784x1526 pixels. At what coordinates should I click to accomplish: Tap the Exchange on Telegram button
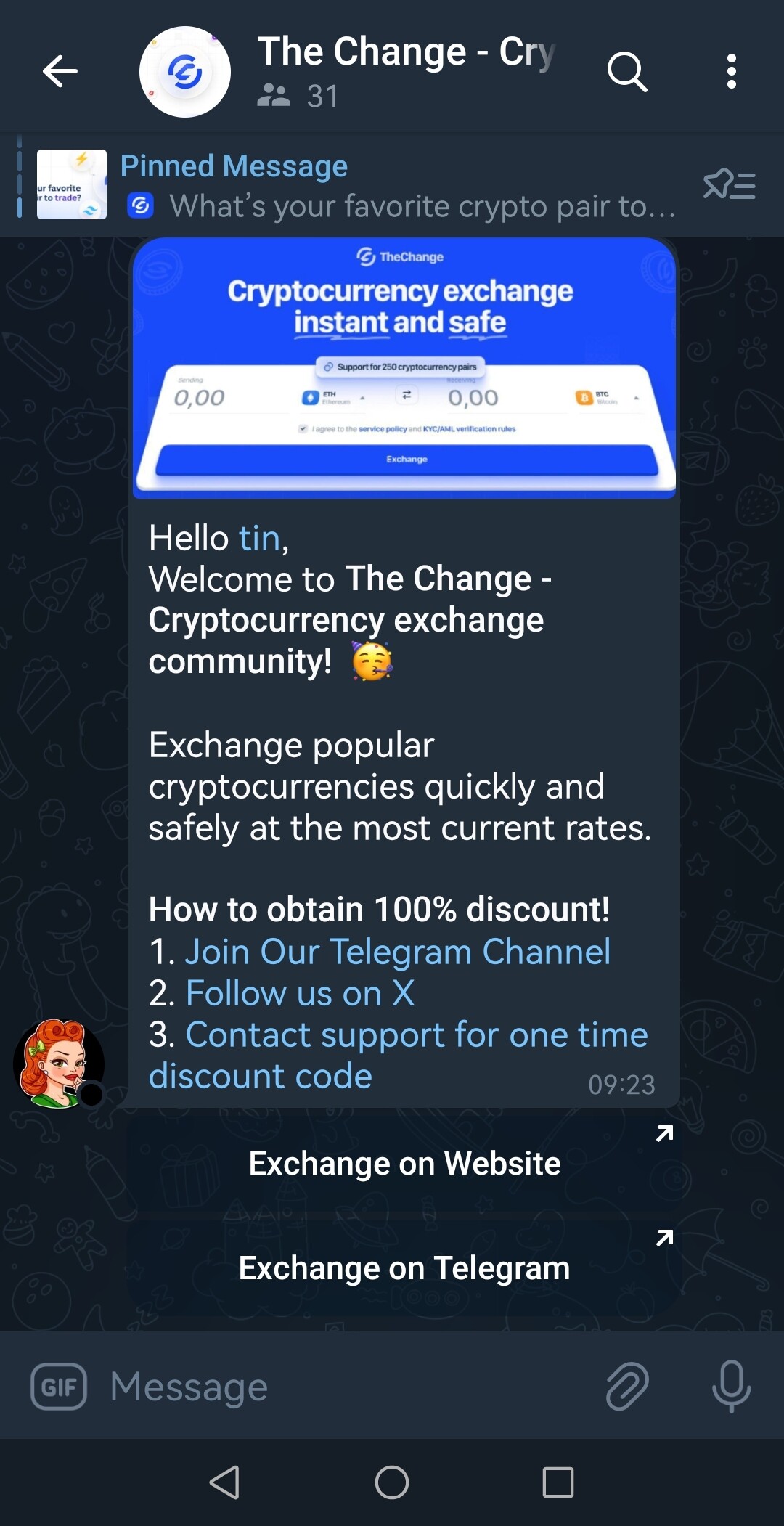[x=404, y=1268]
